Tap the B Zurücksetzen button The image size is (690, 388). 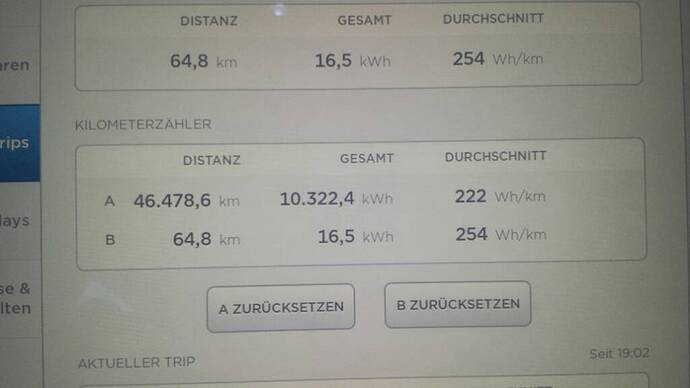[x=458, y=304]
